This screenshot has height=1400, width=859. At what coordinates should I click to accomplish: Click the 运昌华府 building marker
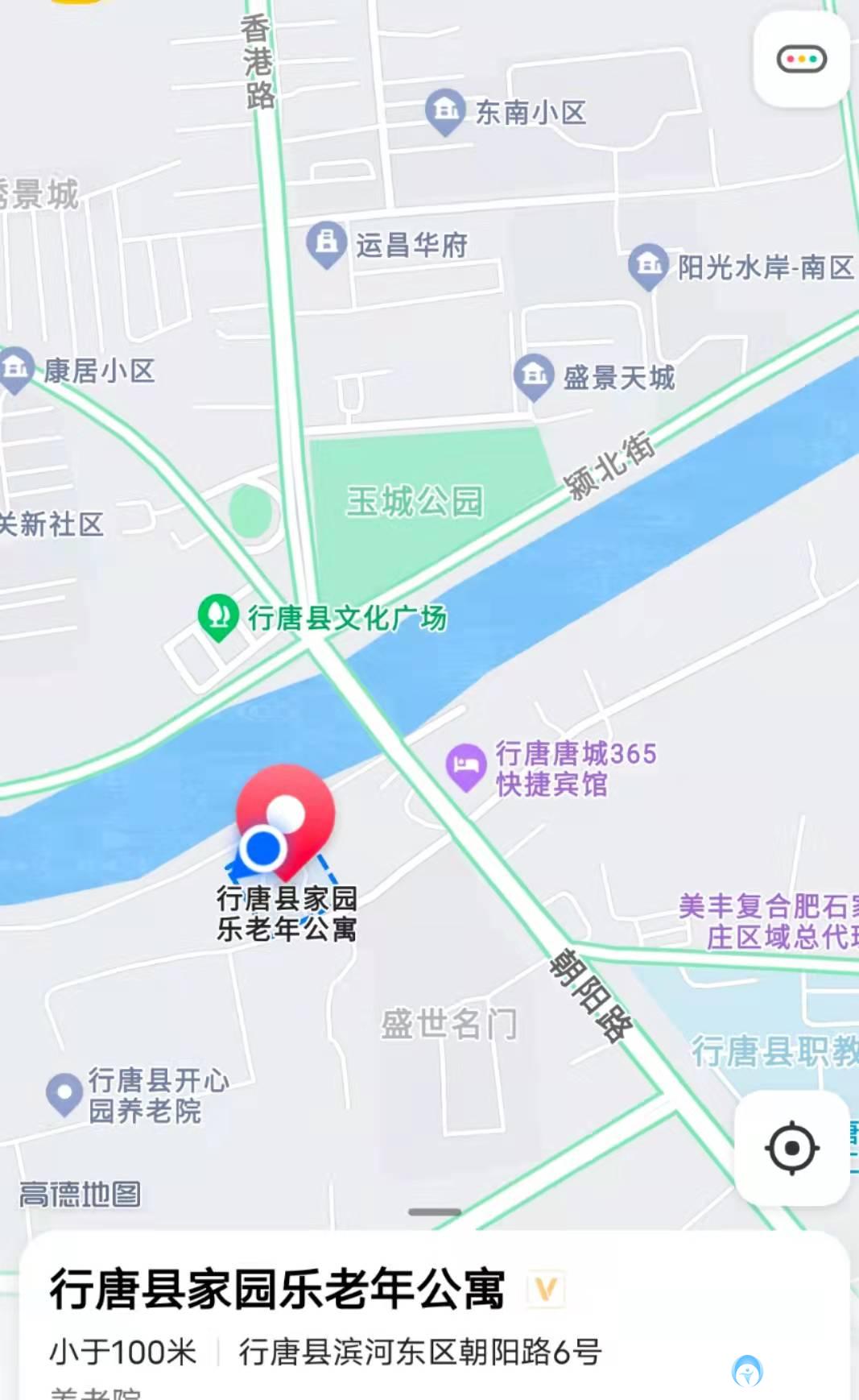[x=326, y=242]
